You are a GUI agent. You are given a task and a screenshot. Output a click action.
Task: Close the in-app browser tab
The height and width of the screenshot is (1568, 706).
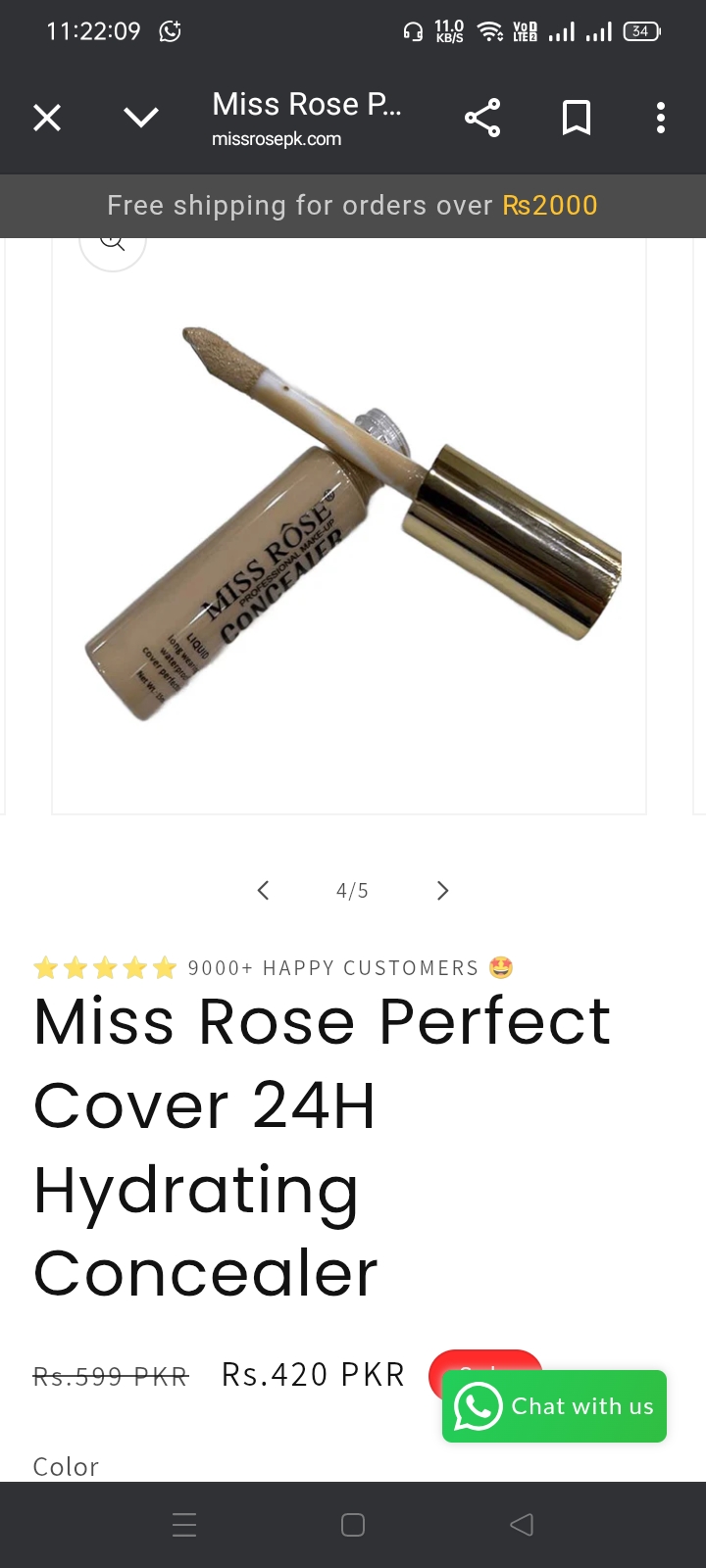[x=47, y=119]
